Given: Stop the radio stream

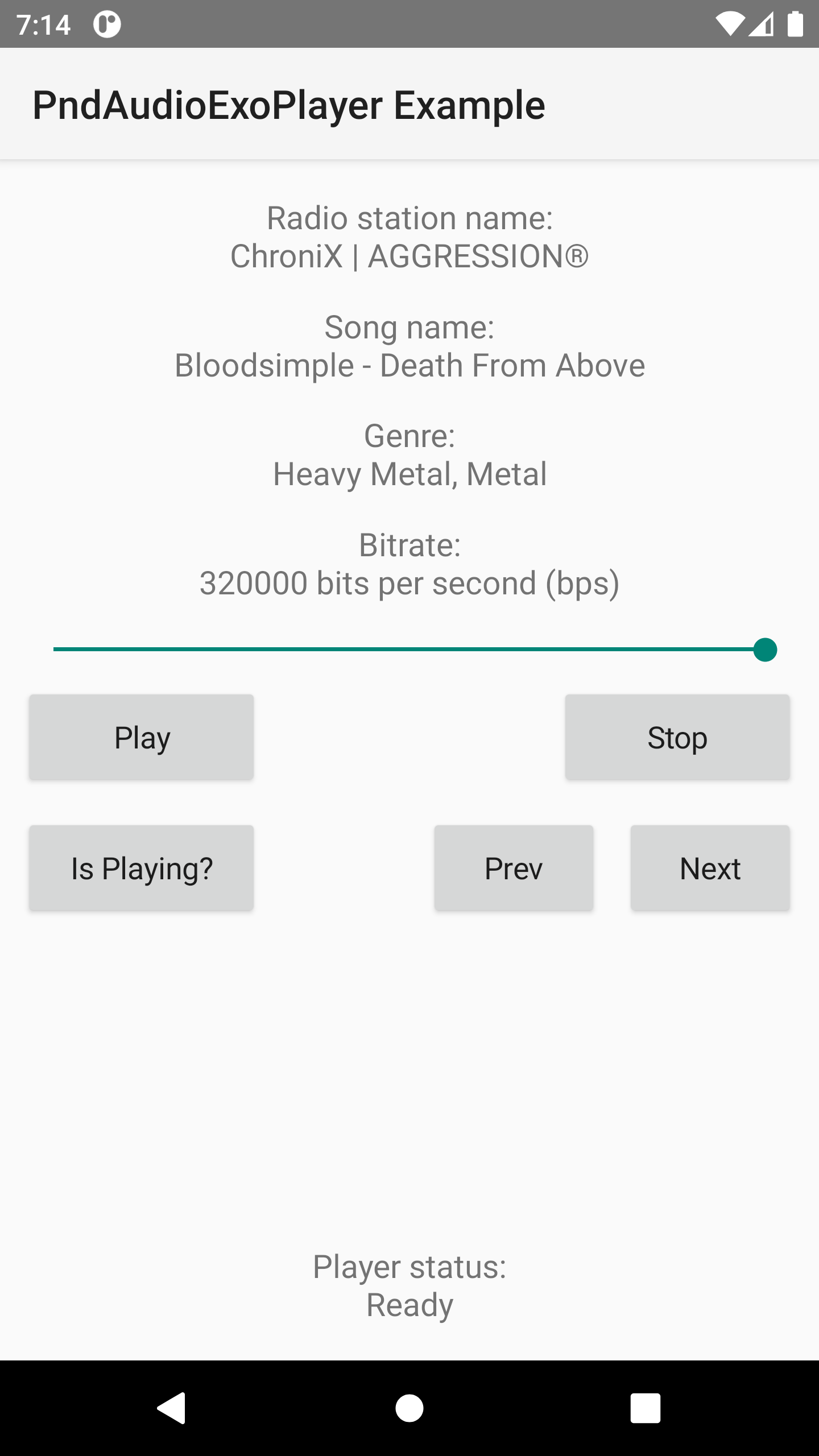Looking at the screenshot, I should [x=677, y=737].
